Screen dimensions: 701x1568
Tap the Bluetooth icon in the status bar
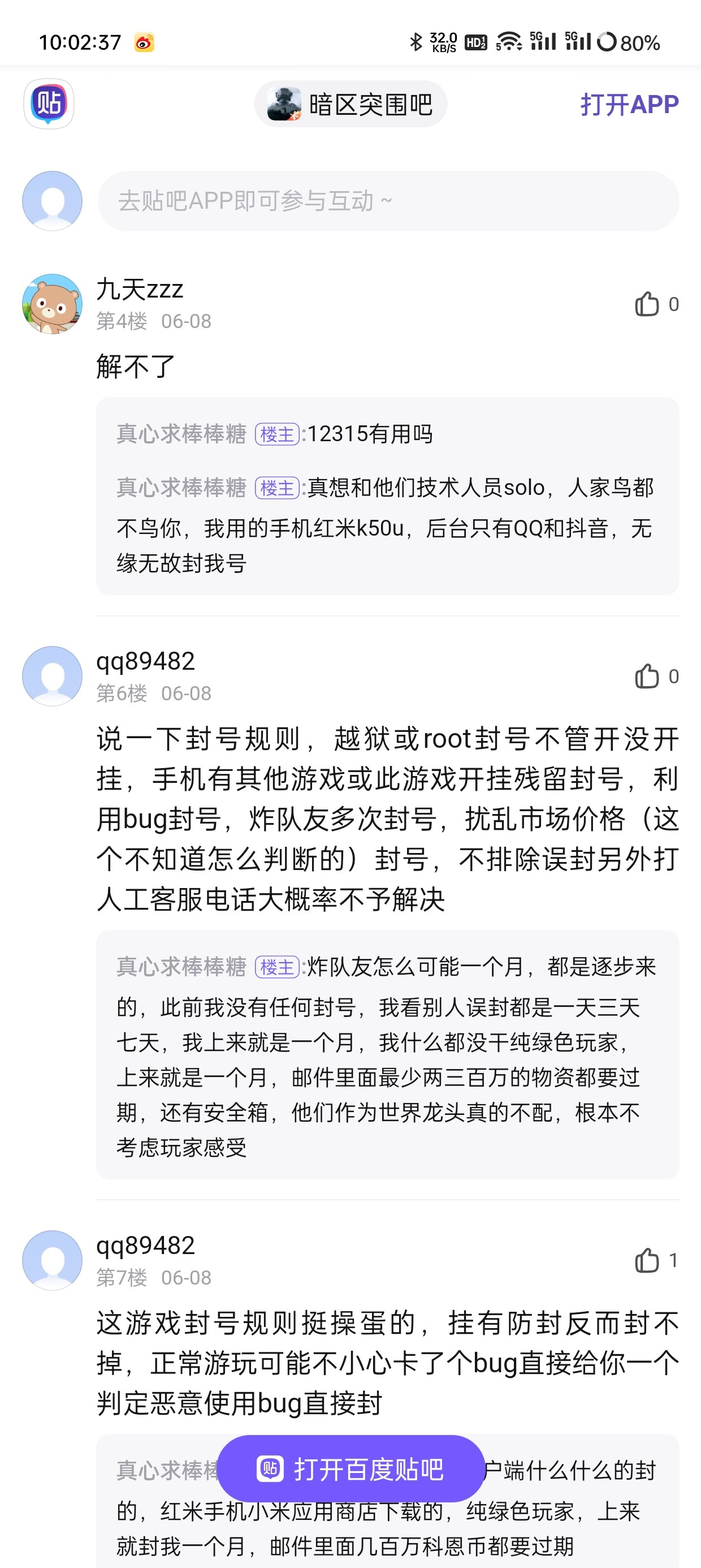coord(416,41)
